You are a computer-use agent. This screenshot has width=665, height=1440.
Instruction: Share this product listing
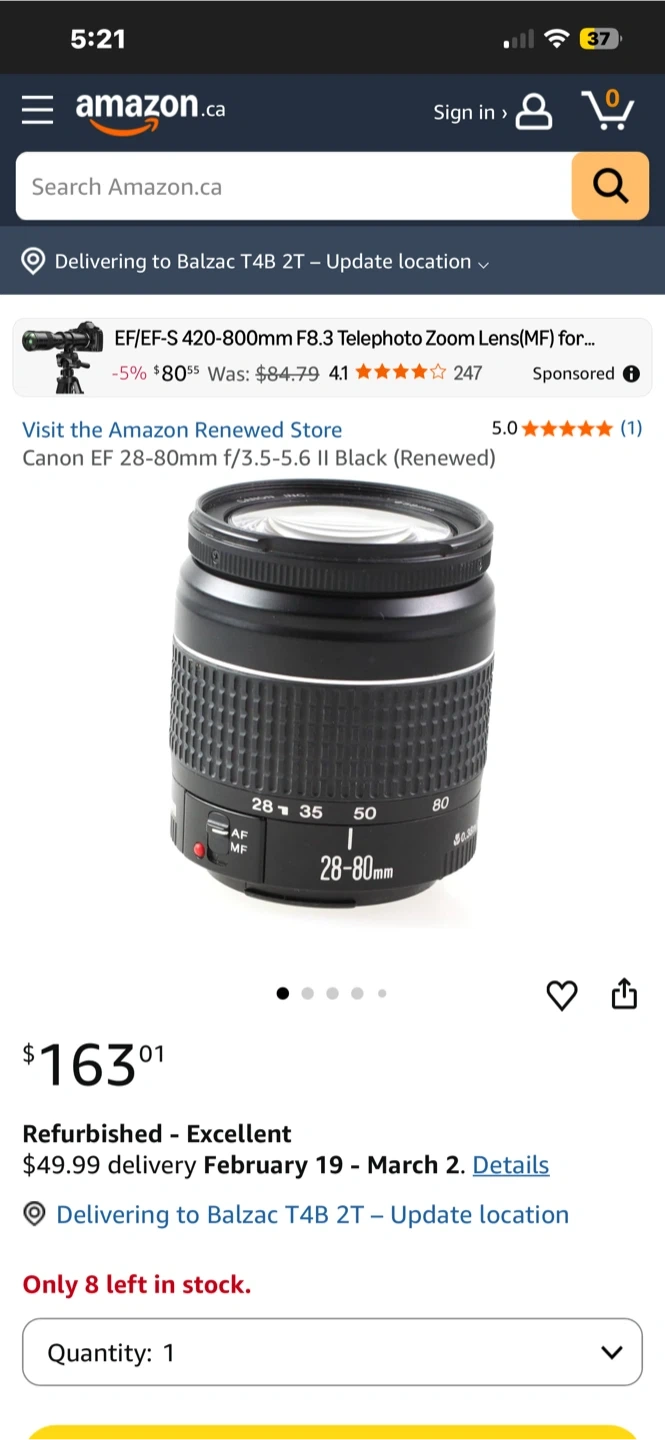[x=624, y=994]
